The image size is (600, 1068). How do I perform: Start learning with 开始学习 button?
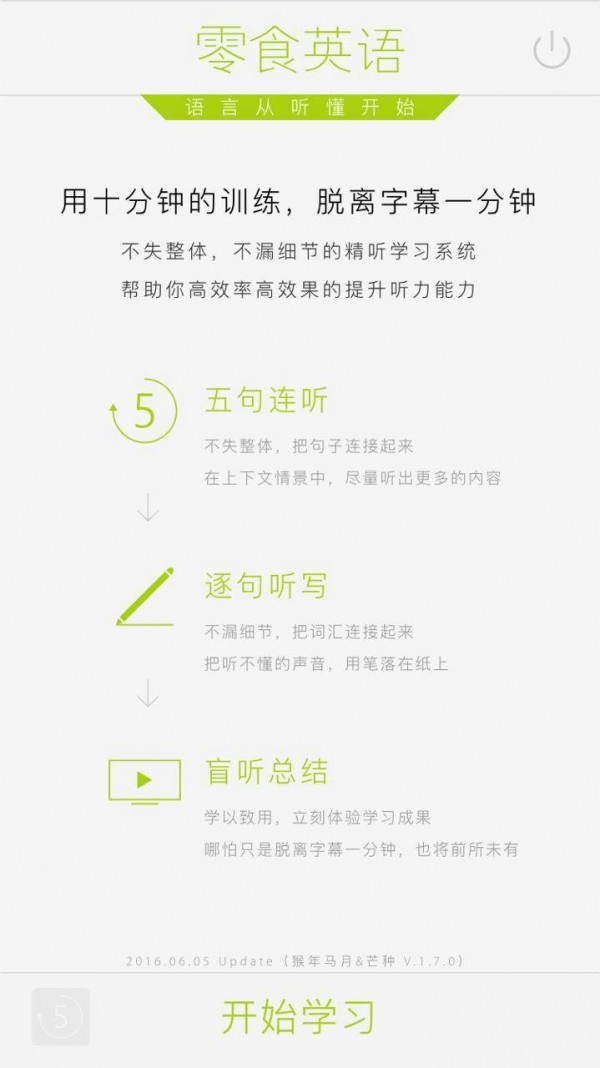[299, 1018]
